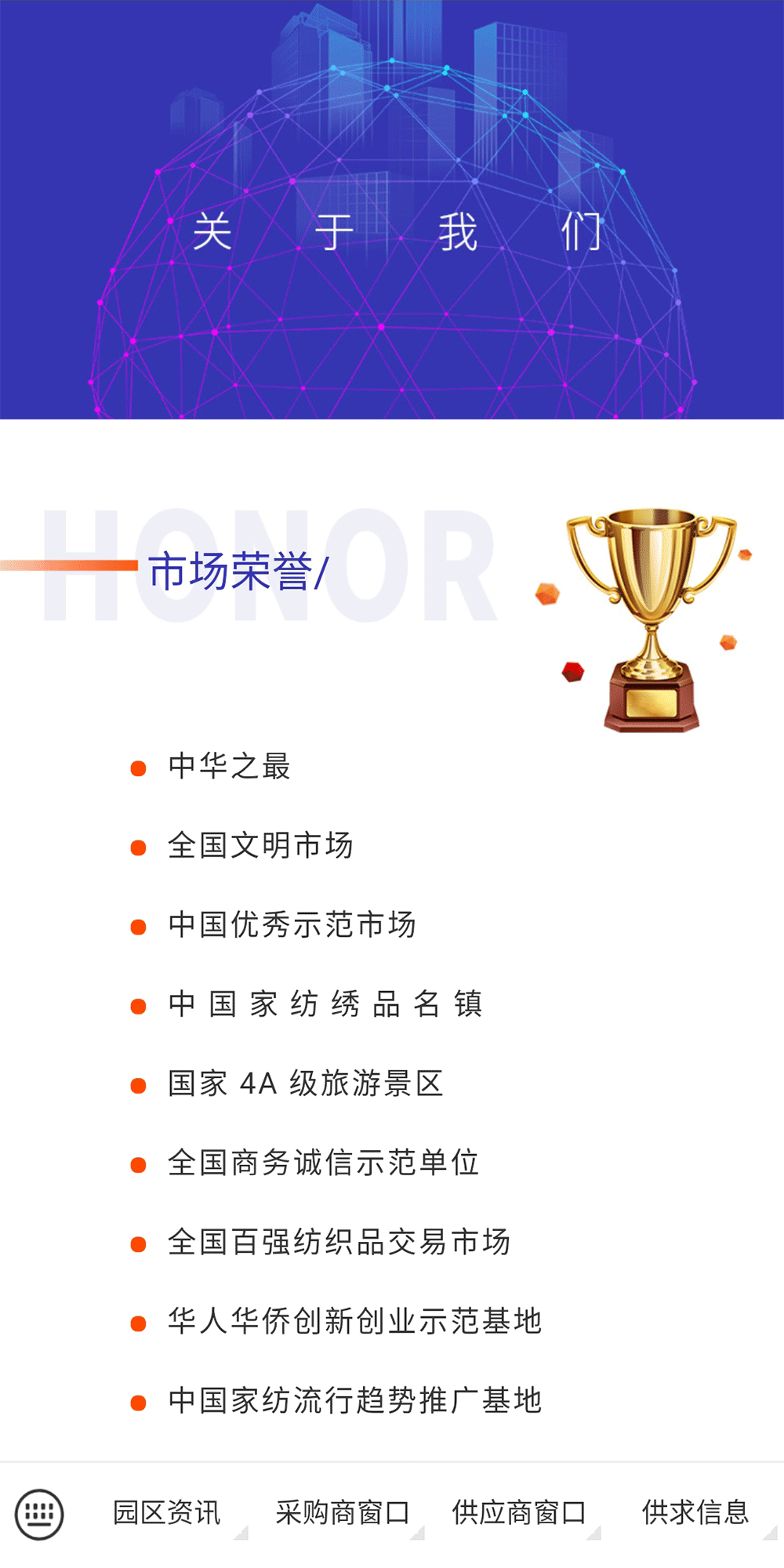The image size is (784, 1568).
Task: Click the orange accent line beside 市场荣誉
Action: [x=67, y=566]
